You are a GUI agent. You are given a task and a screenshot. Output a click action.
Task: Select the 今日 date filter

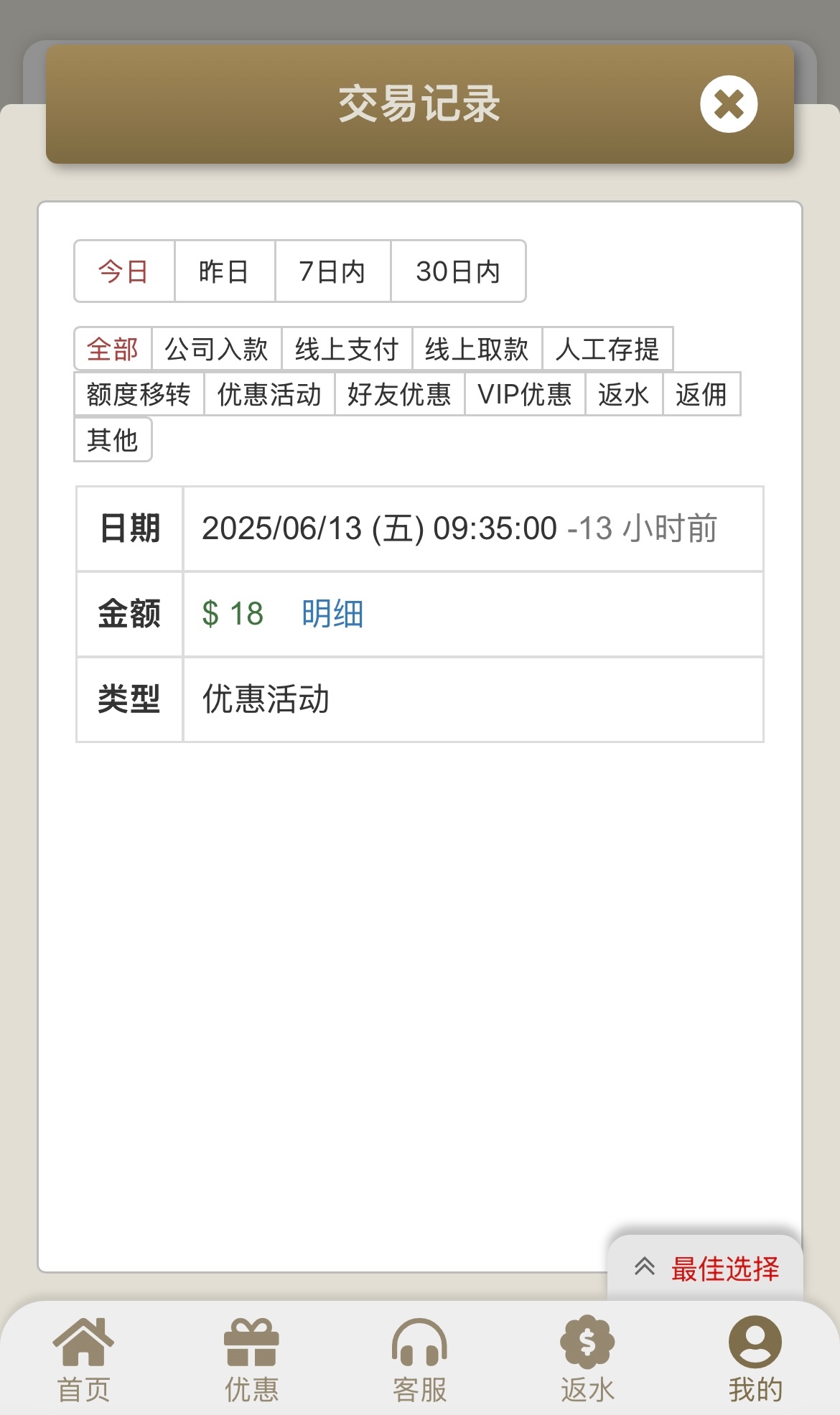[x=123, y=271]
